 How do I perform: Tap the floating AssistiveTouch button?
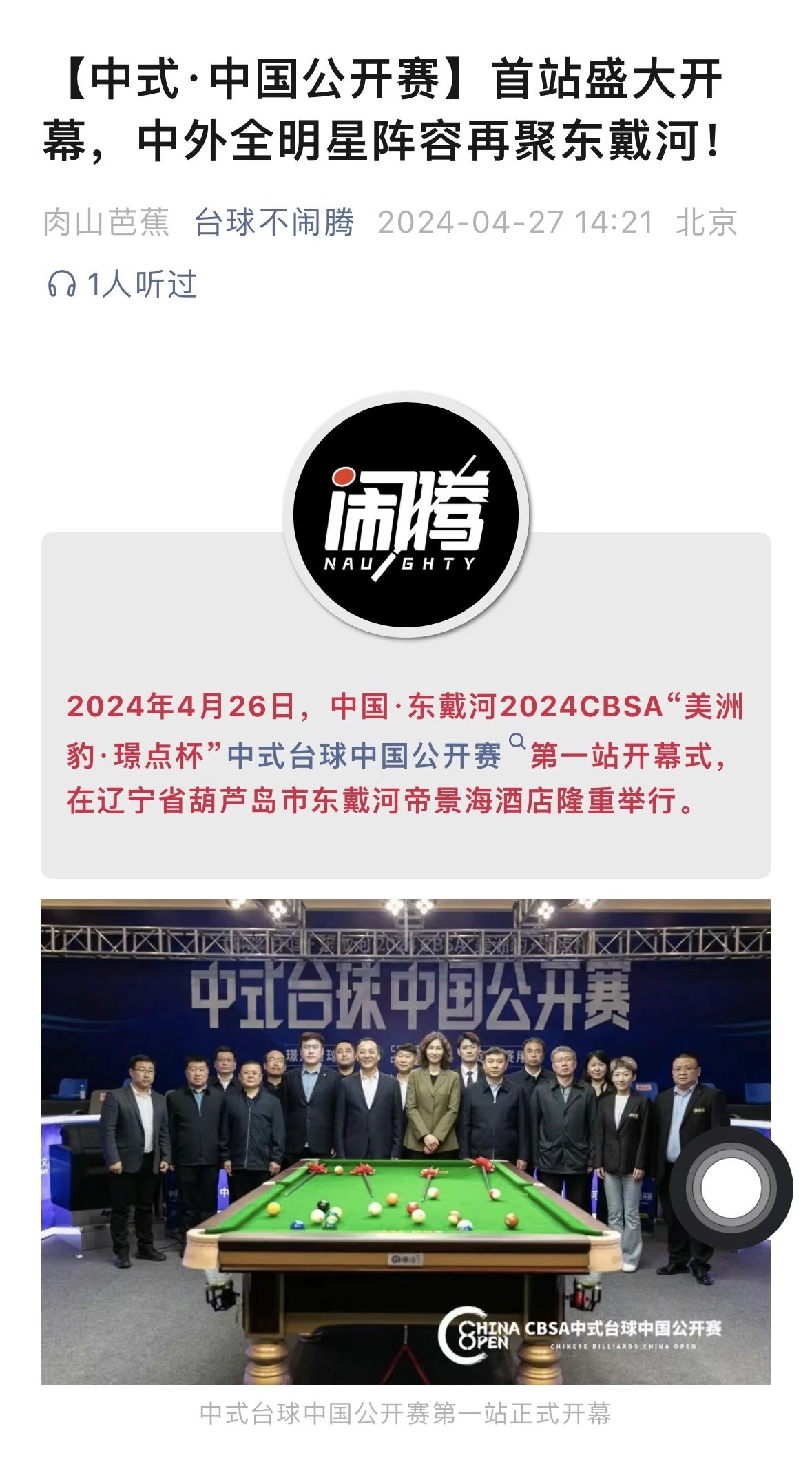730,1187
